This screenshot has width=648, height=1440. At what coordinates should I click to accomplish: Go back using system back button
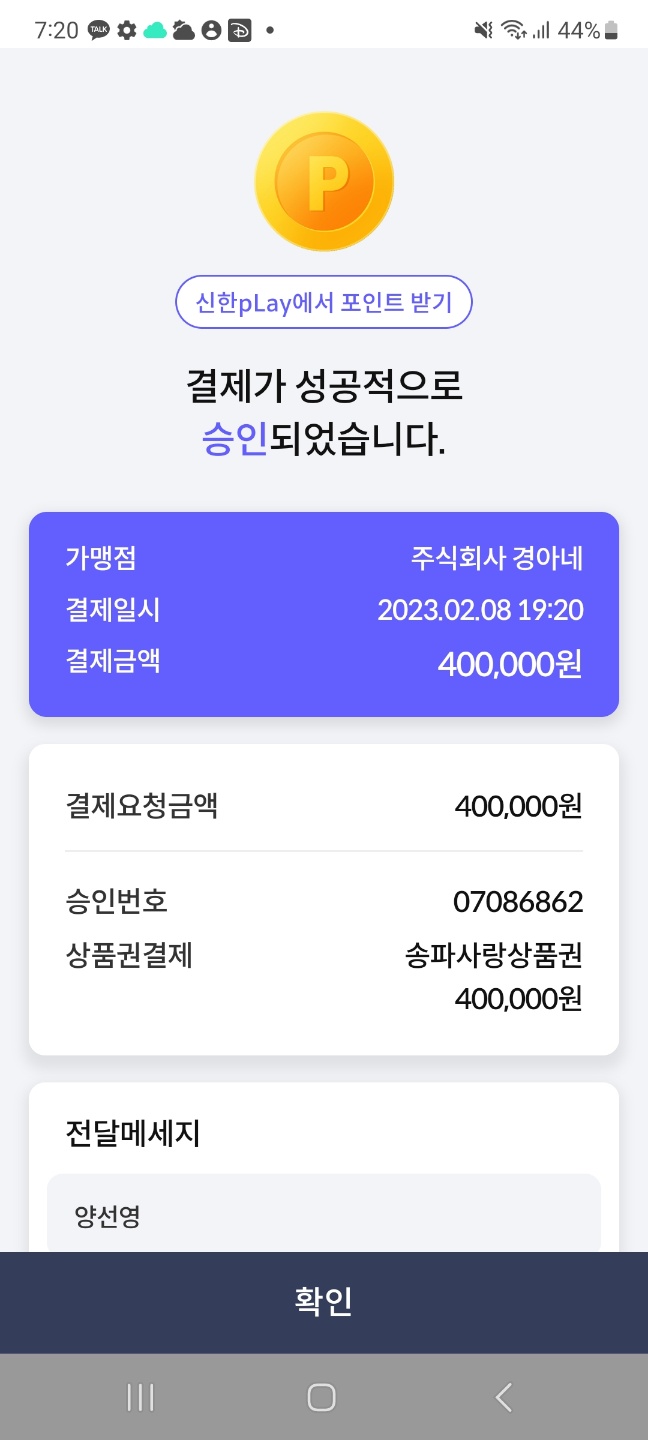pyautogui.click(x=504, y=1397)
